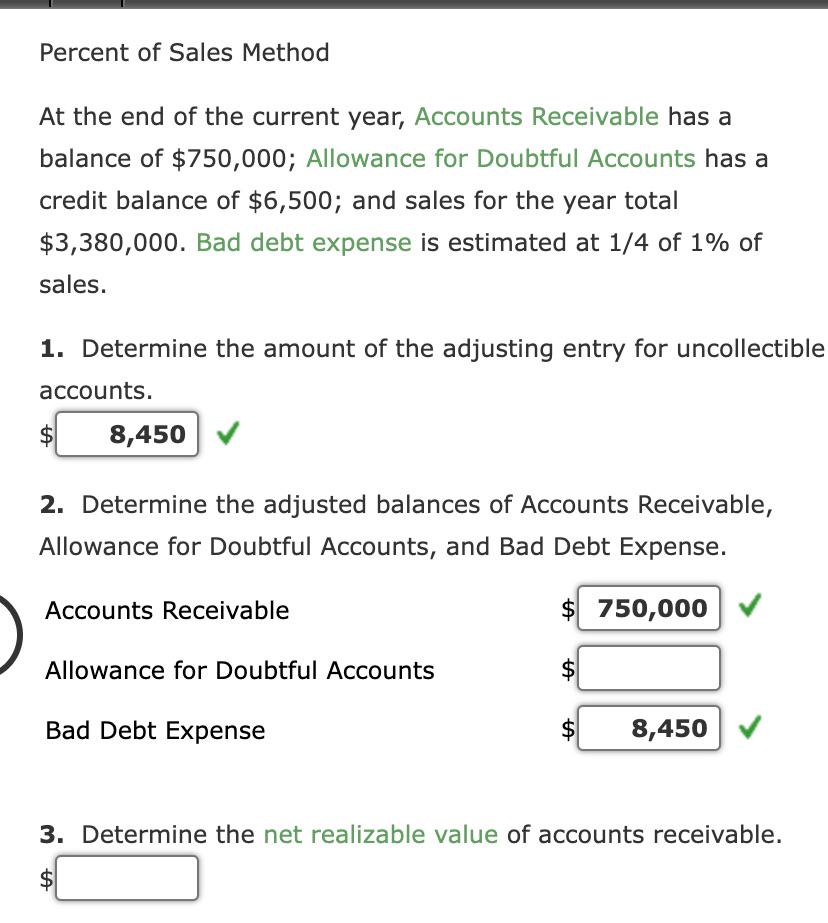Click the right marker in the top bar
The image size is (828, 923).
pyautogui.click(x=120, y=5)
